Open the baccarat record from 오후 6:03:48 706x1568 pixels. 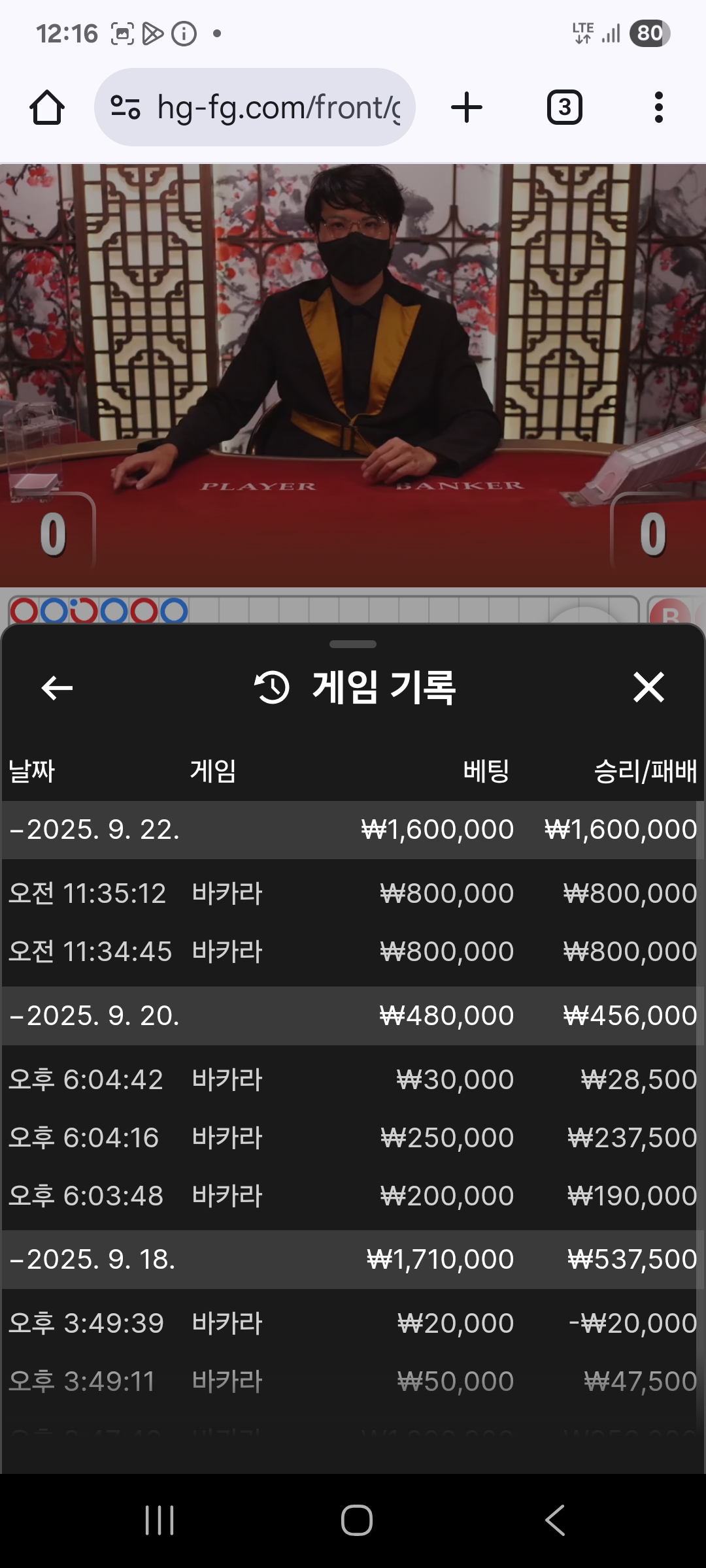352,1196
